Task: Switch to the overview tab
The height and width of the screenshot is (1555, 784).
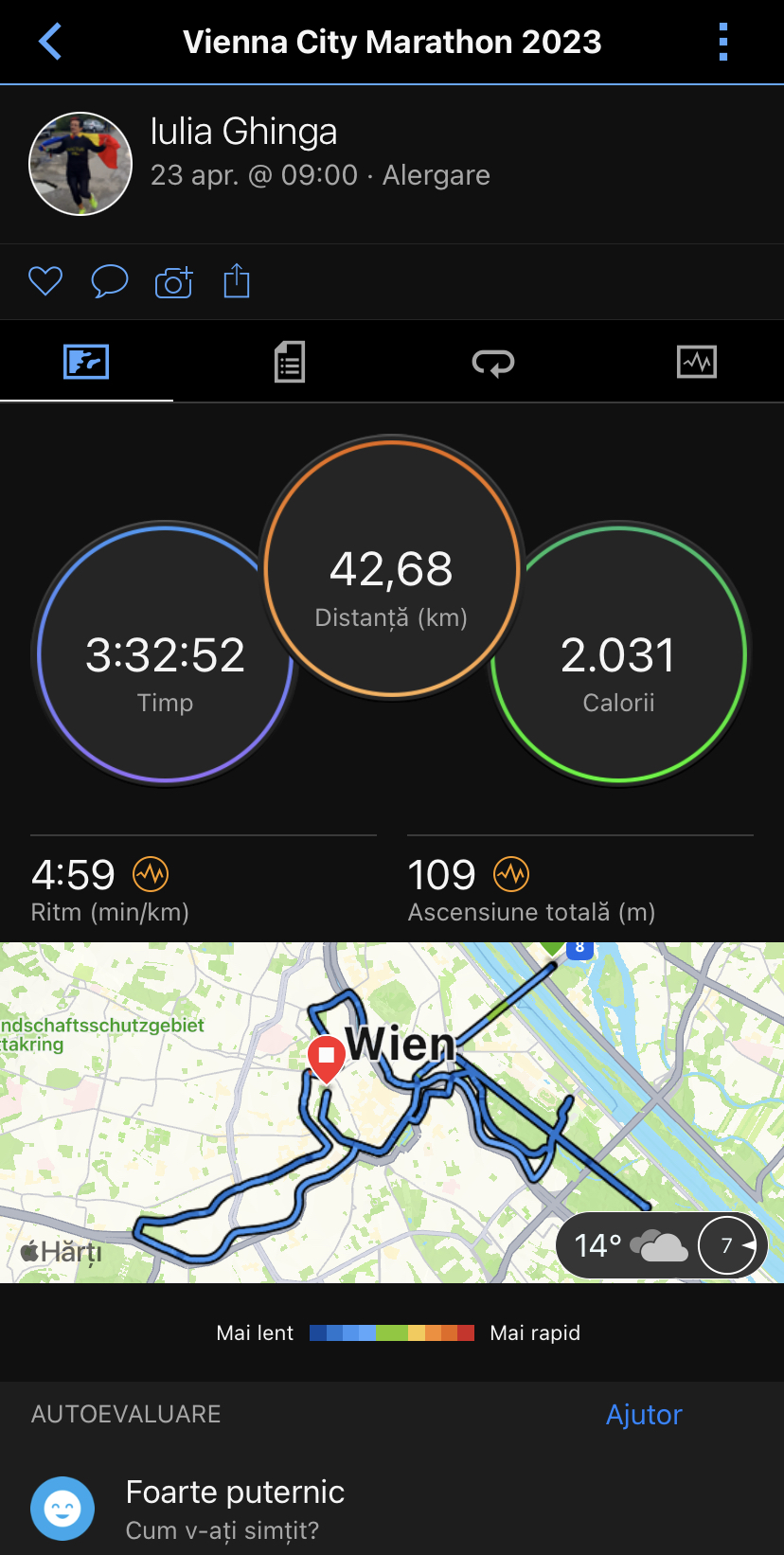Action: (x=86, y=362)
